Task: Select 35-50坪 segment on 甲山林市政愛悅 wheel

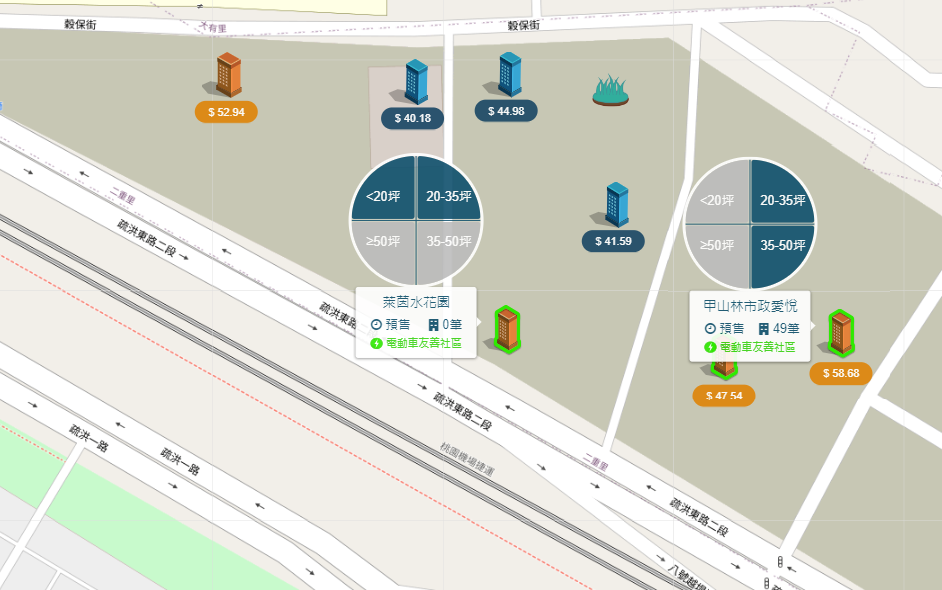Action: point(782,245)
